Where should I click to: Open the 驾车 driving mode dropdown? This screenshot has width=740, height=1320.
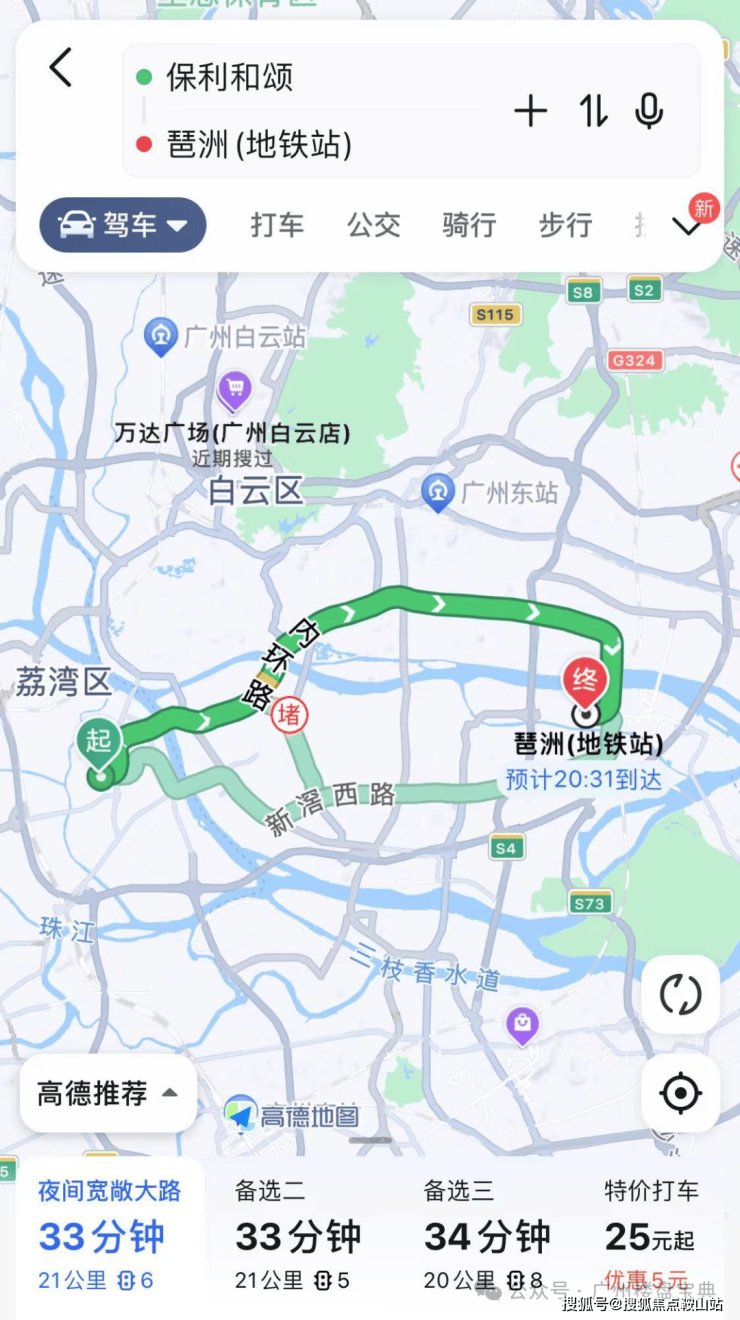123,225
